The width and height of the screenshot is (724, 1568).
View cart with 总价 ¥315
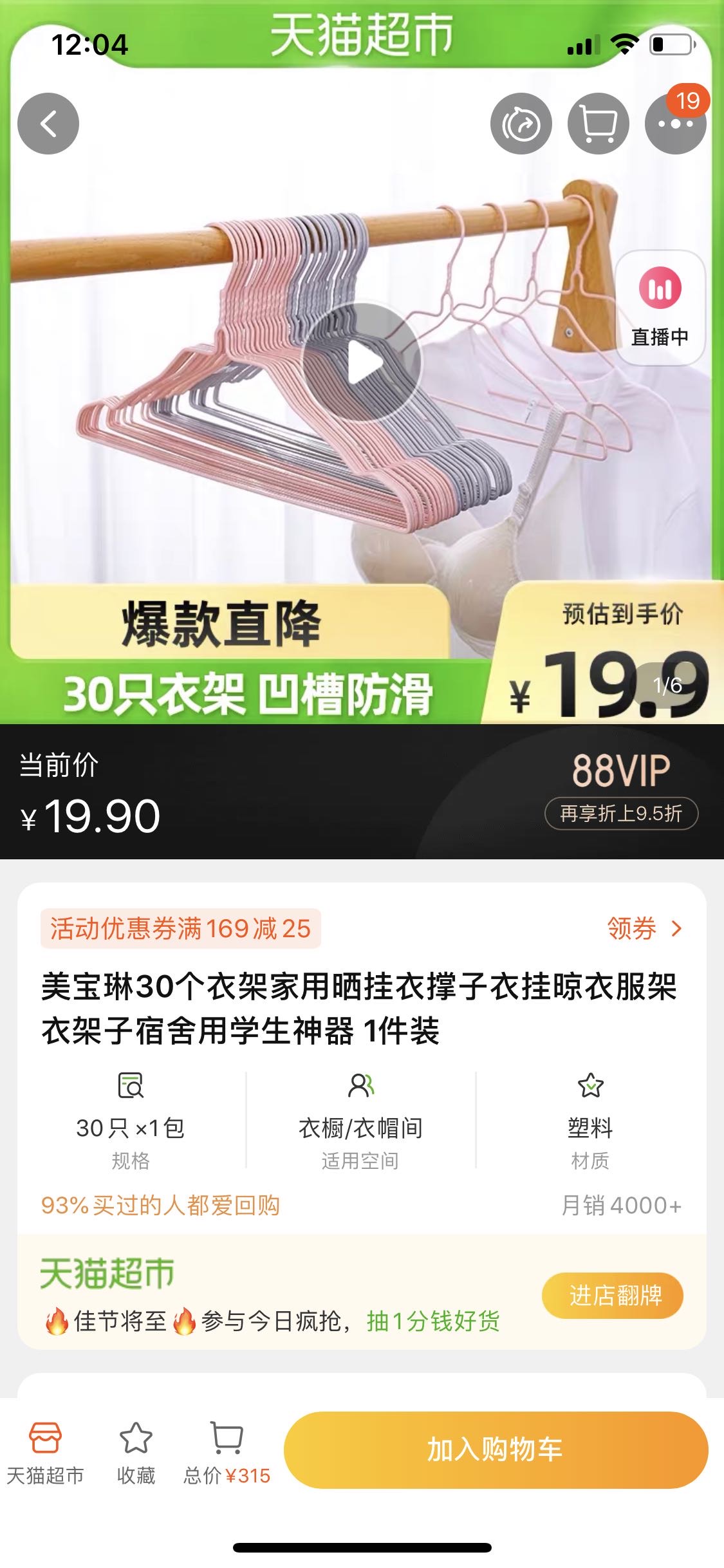[227, 1452]
